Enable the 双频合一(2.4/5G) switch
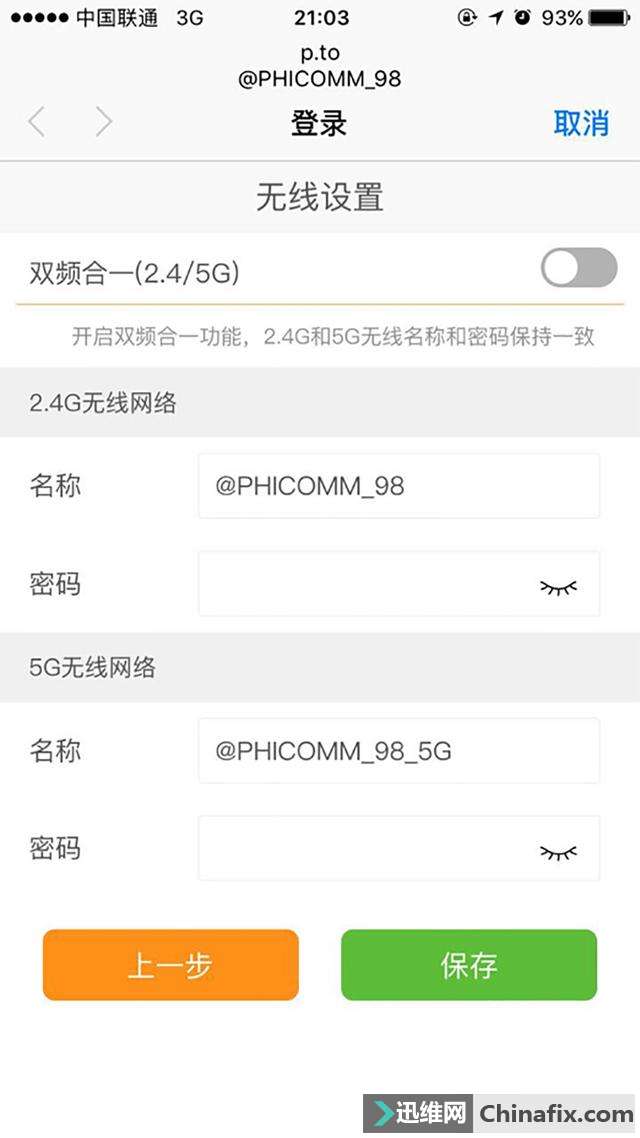The height and width of the screenshot is (1138, 640). (x=578, y=268)
